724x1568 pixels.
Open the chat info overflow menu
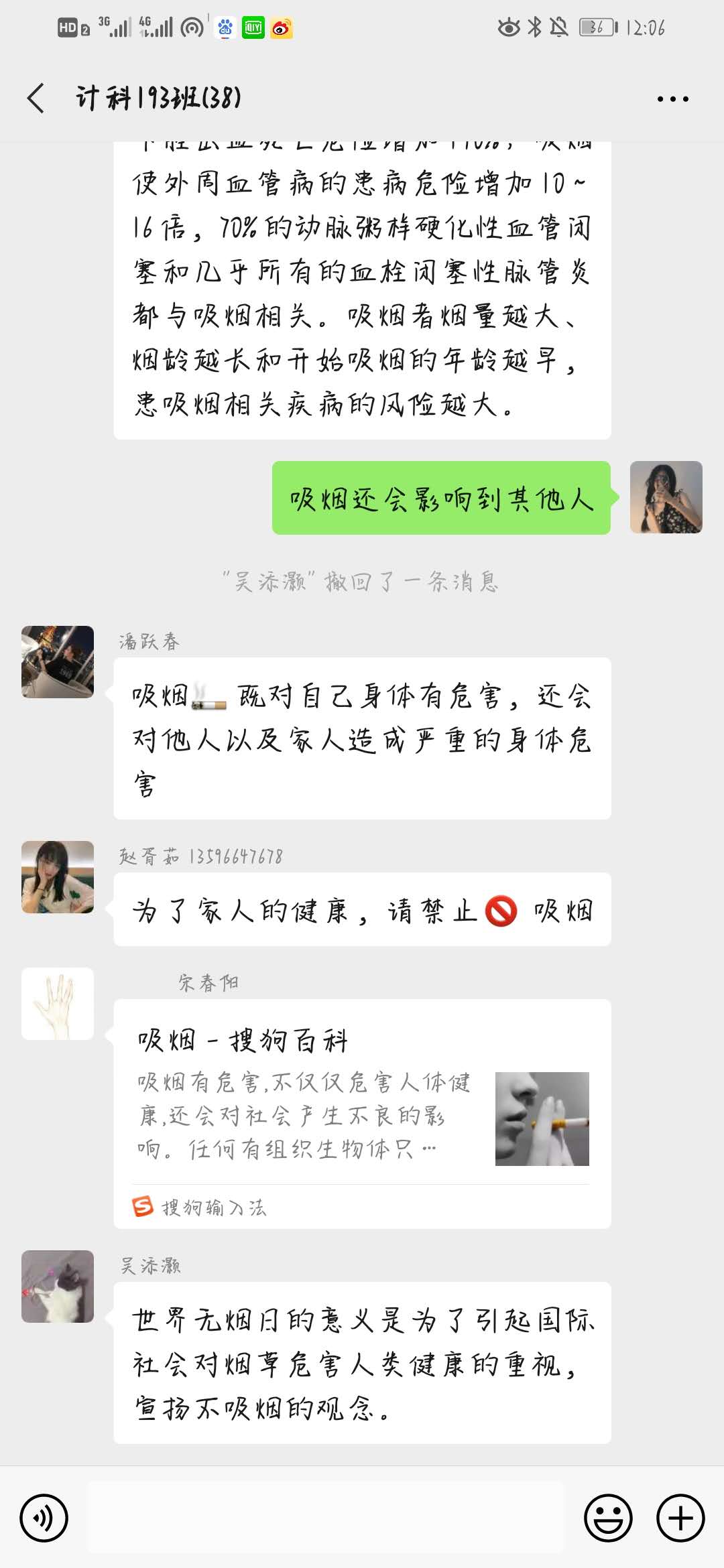point(672,99)
